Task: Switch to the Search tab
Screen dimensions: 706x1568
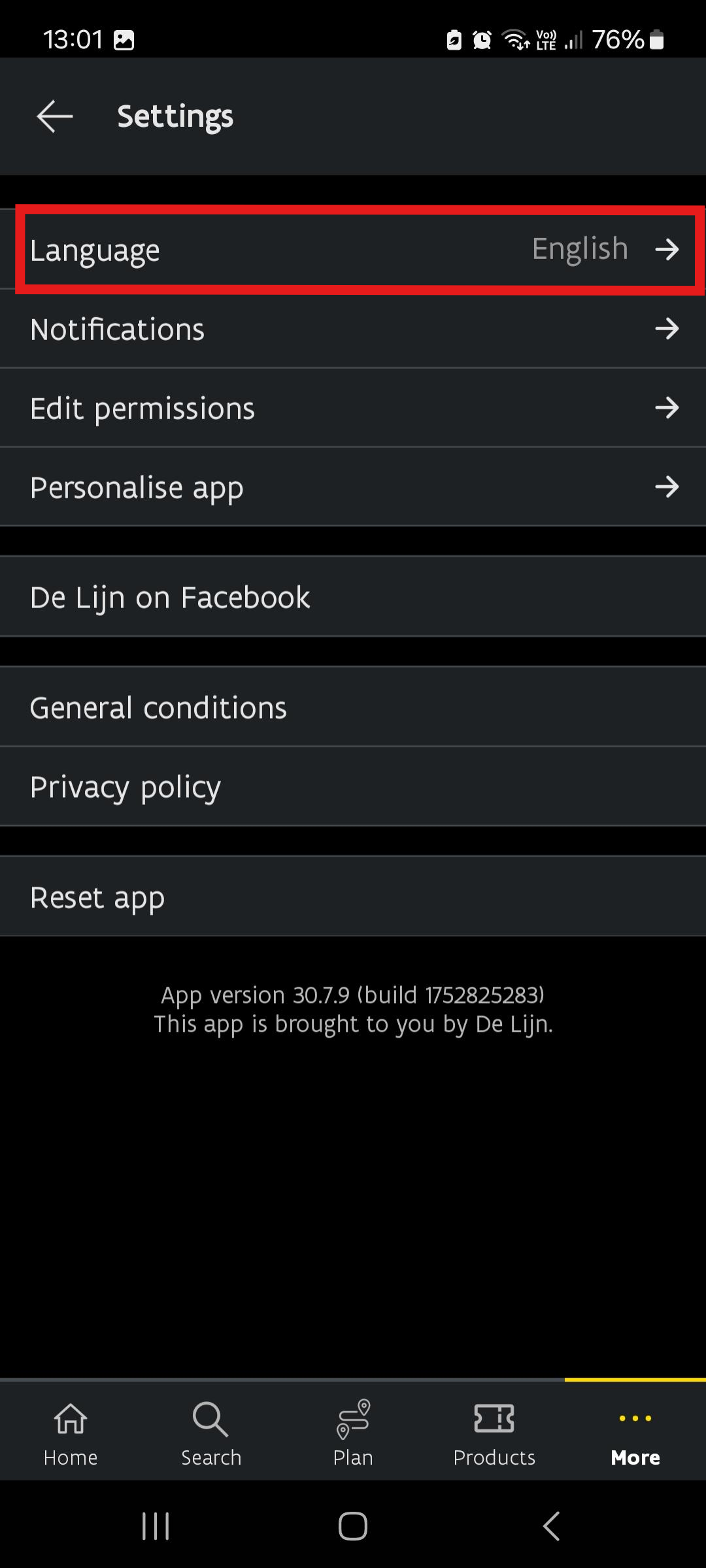Action: tap(211, 1432)
